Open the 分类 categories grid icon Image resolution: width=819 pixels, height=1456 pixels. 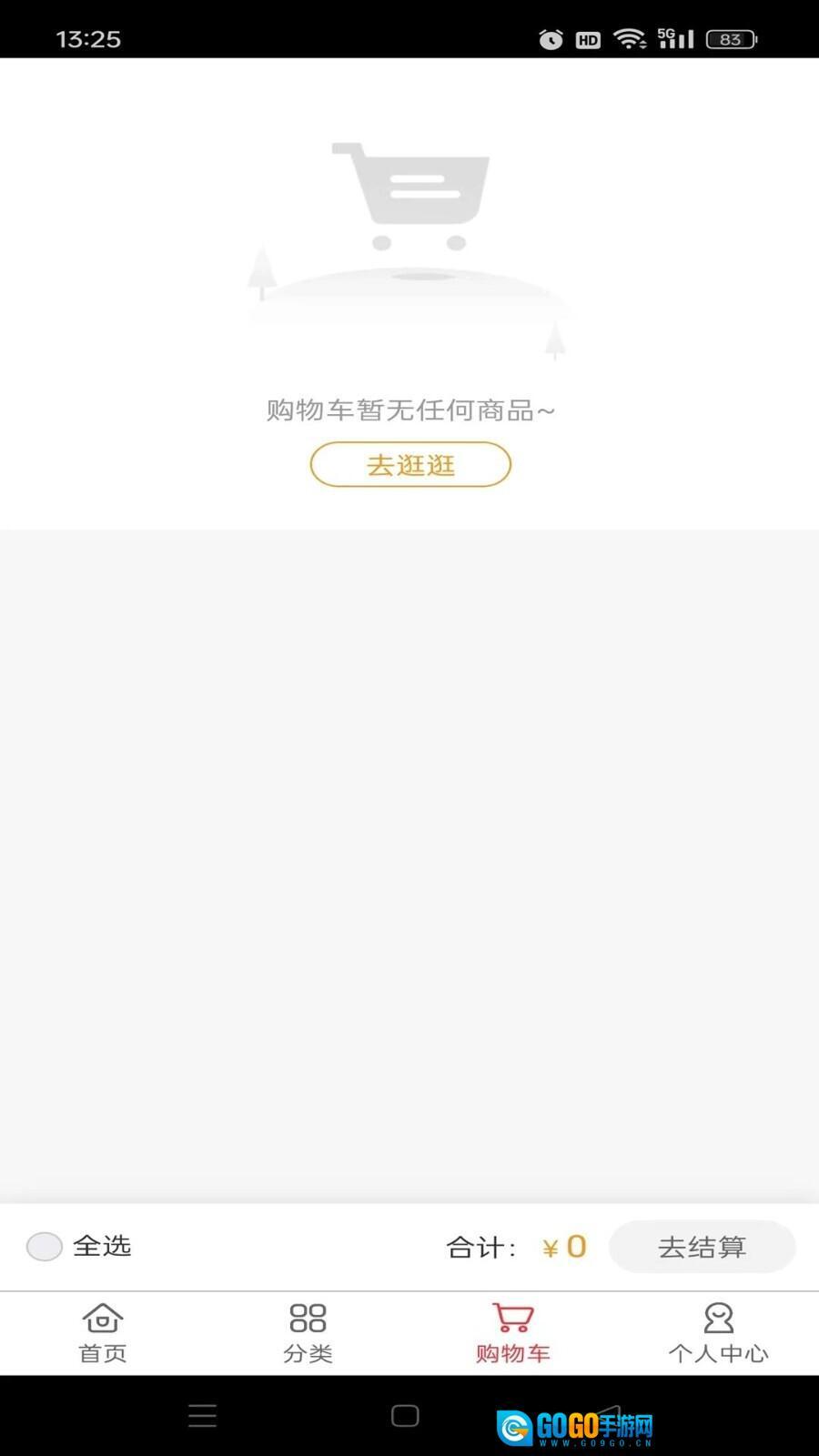(x=308, y=1318)
